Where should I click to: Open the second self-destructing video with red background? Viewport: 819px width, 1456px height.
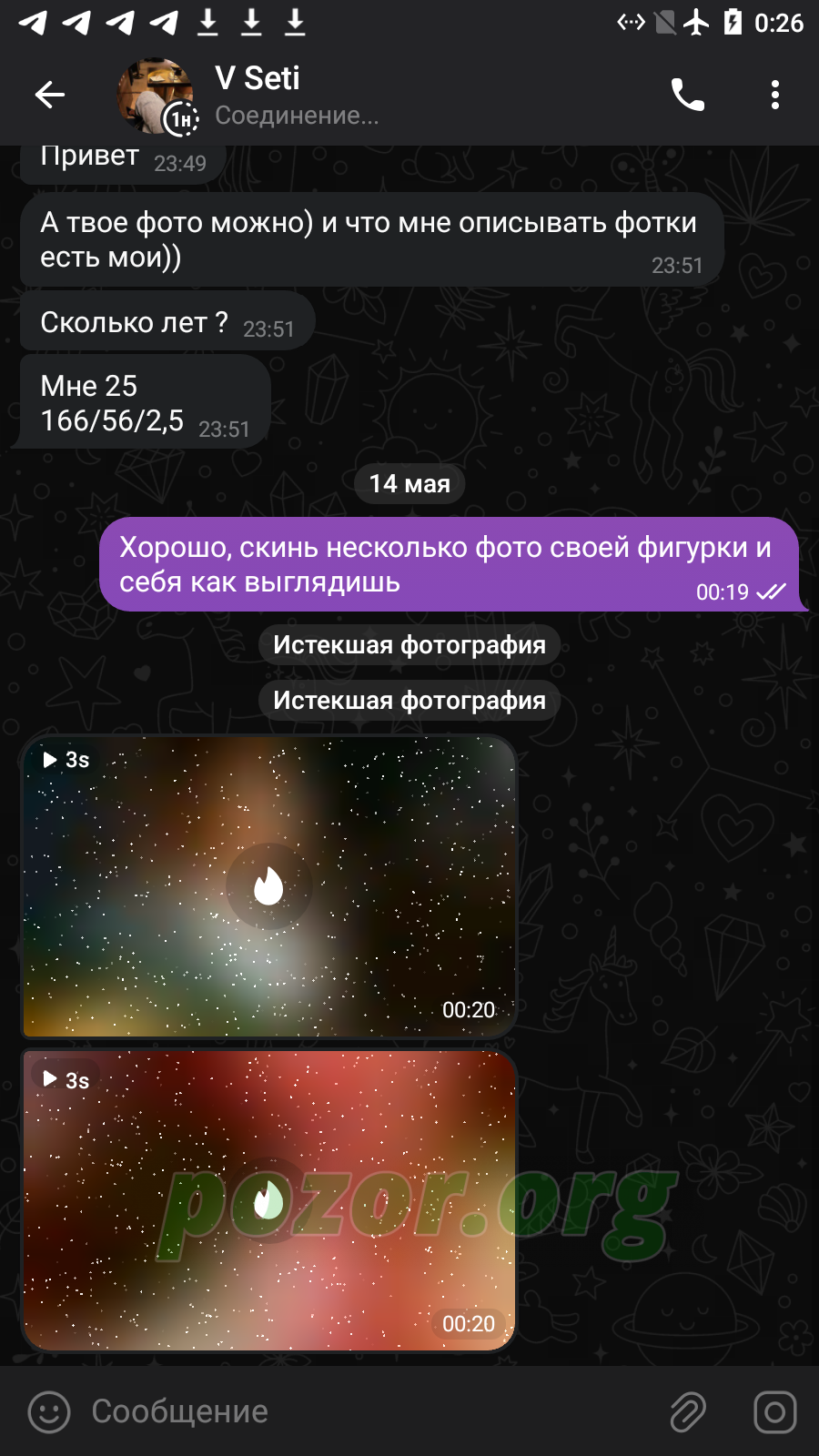click(268, 1200)
